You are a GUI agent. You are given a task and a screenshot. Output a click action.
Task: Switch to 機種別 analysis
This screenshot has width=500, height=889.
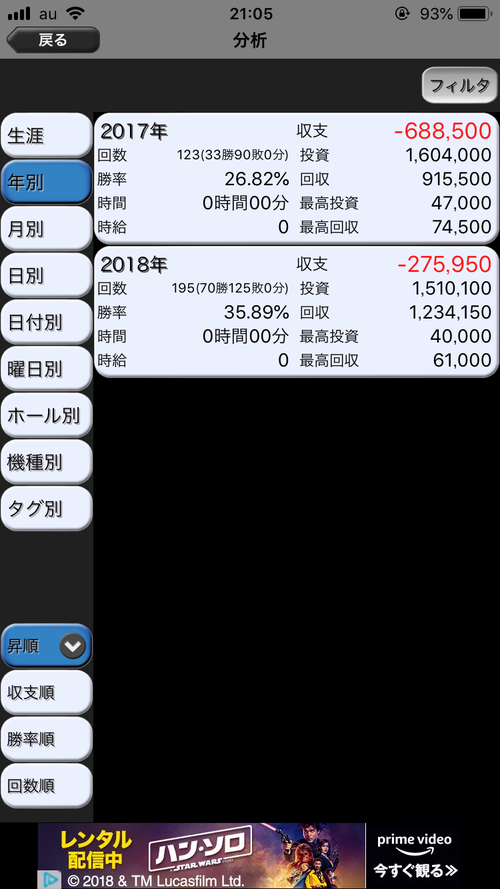click(46, 463)
